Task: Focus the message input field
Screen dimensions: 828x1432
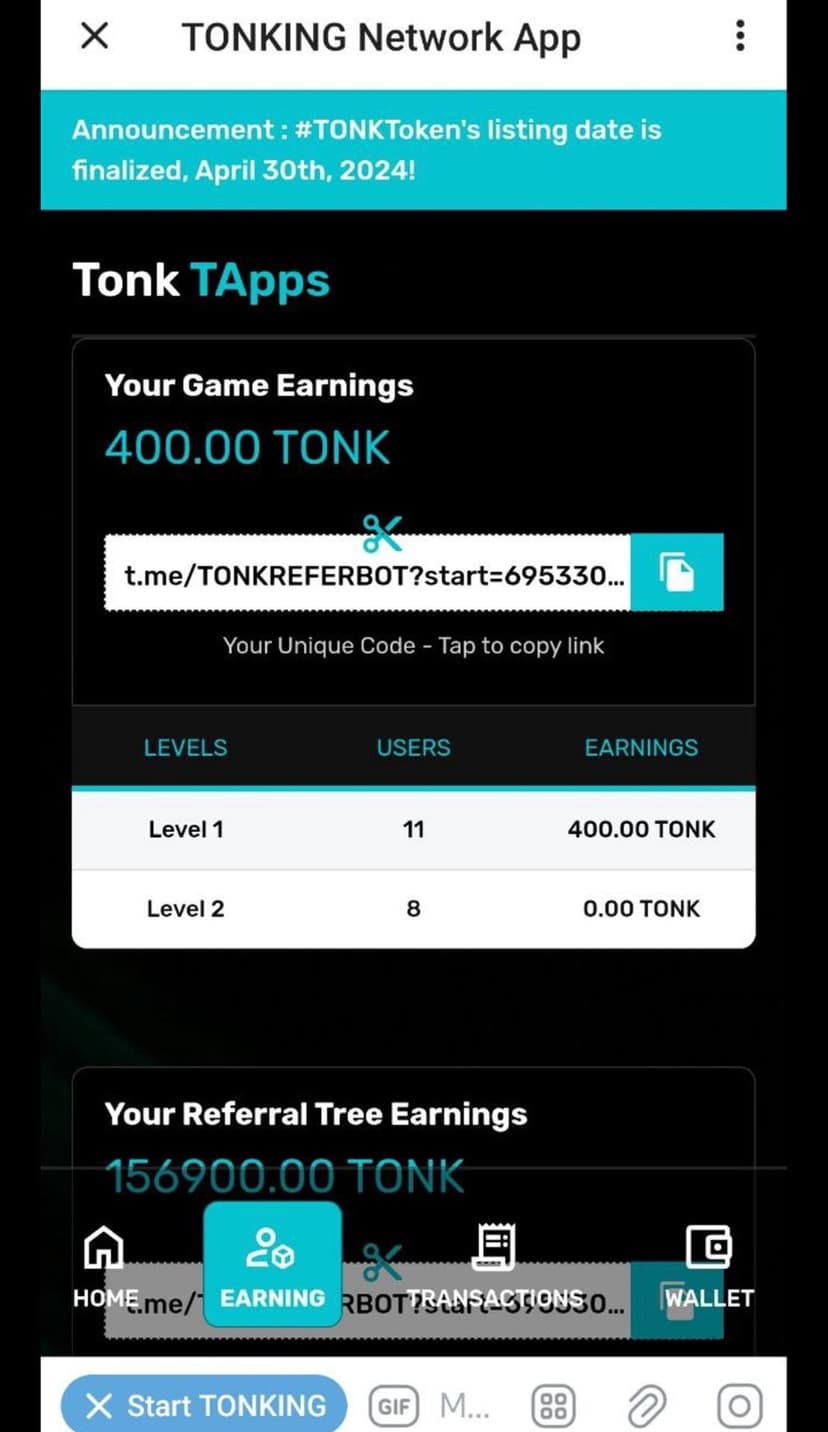Action: click(x=465, y=1407)
